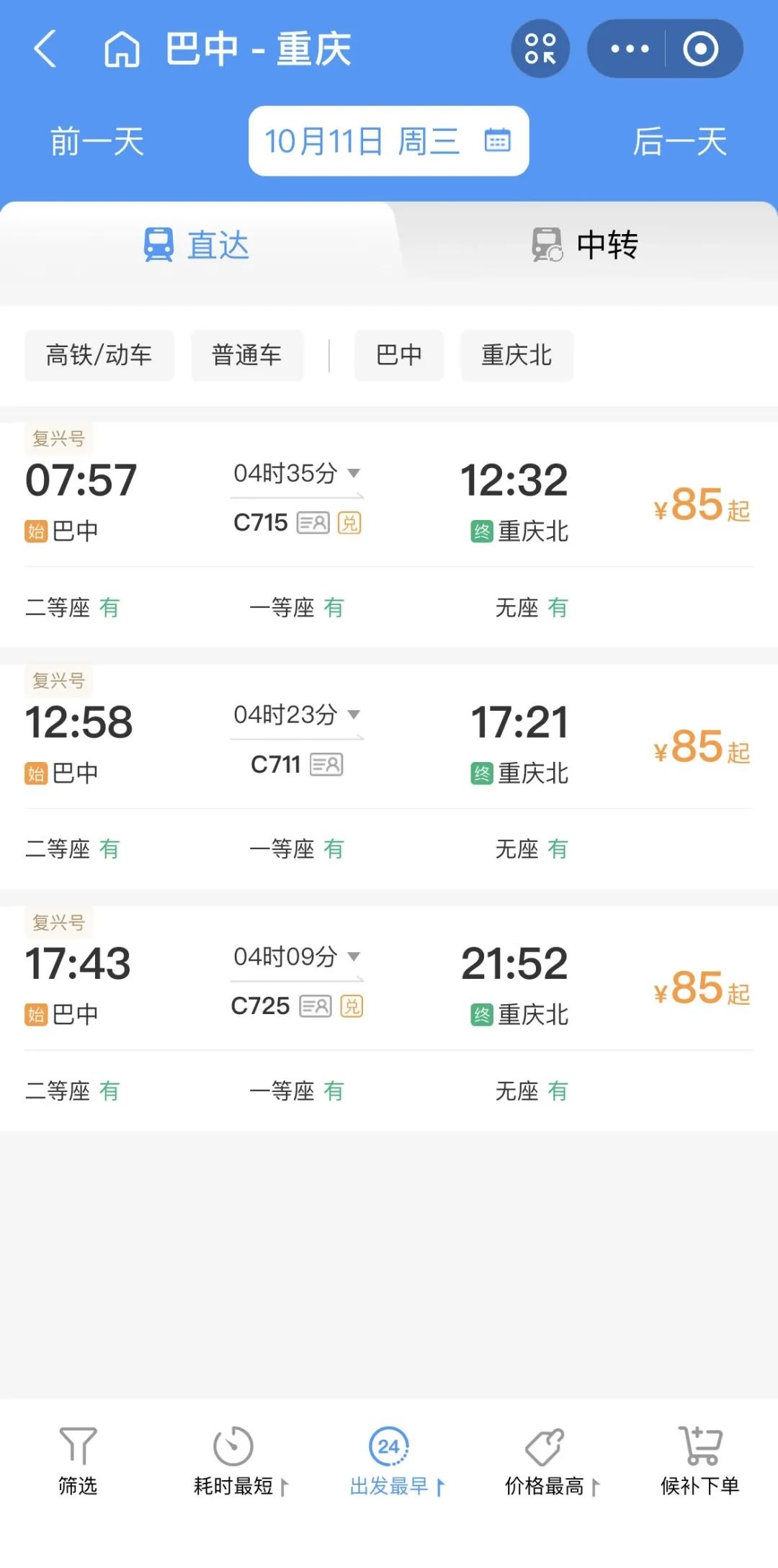Screen dimensions: 778x1568
Task: Go to the next day (后一天)
Action: [680, 141]
